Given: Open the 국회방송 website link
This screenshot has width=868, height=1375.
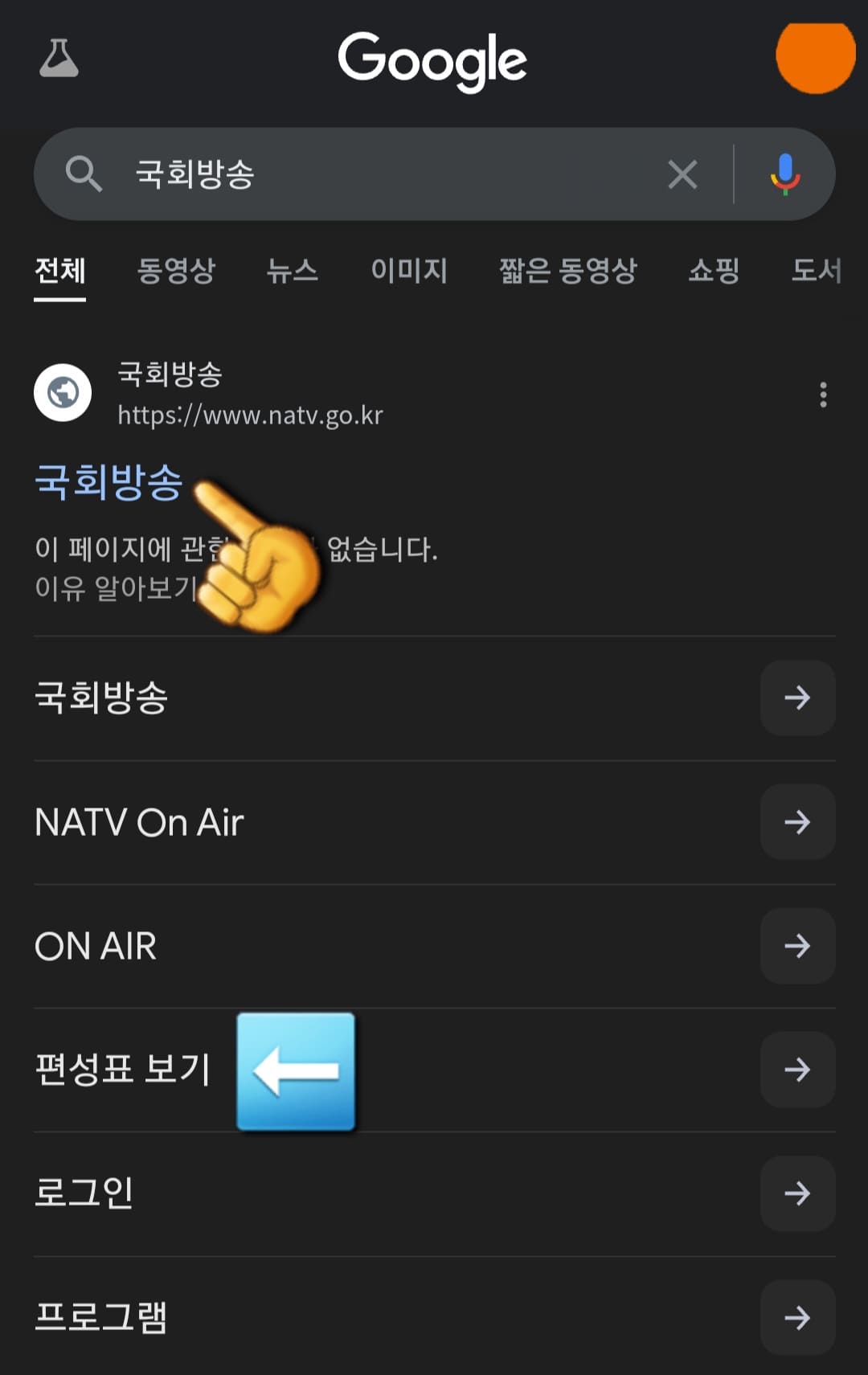Looking at the screenshot, I should (x=108, y=482).
